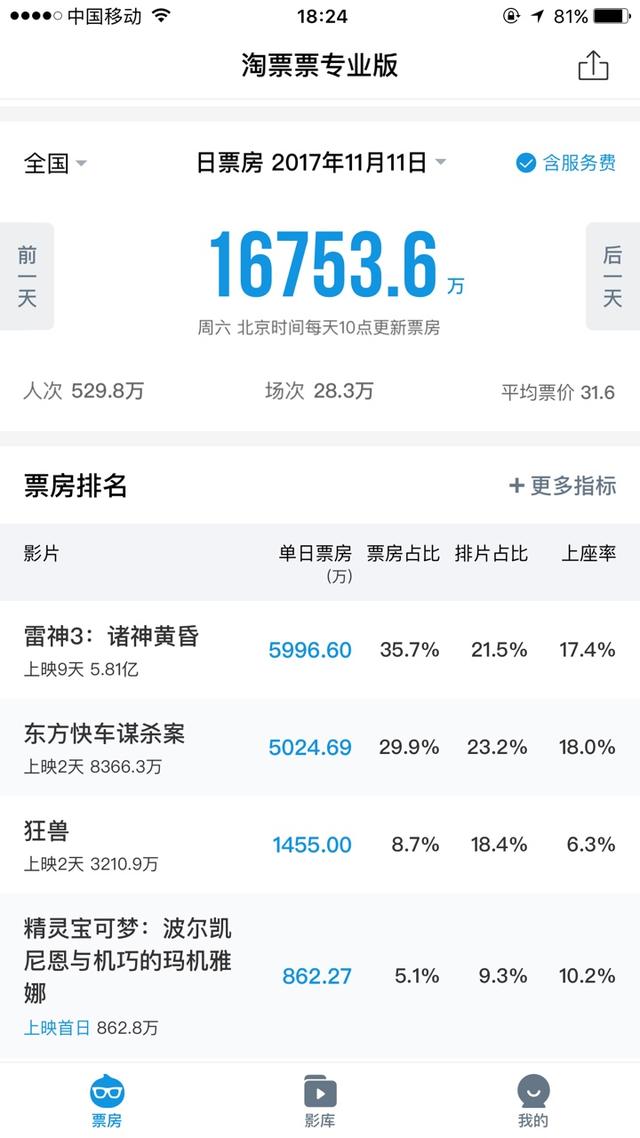Screen dimensions: 640x1138
Task: Open the 狂兽 movie row
Action: (x=320, y=844)
